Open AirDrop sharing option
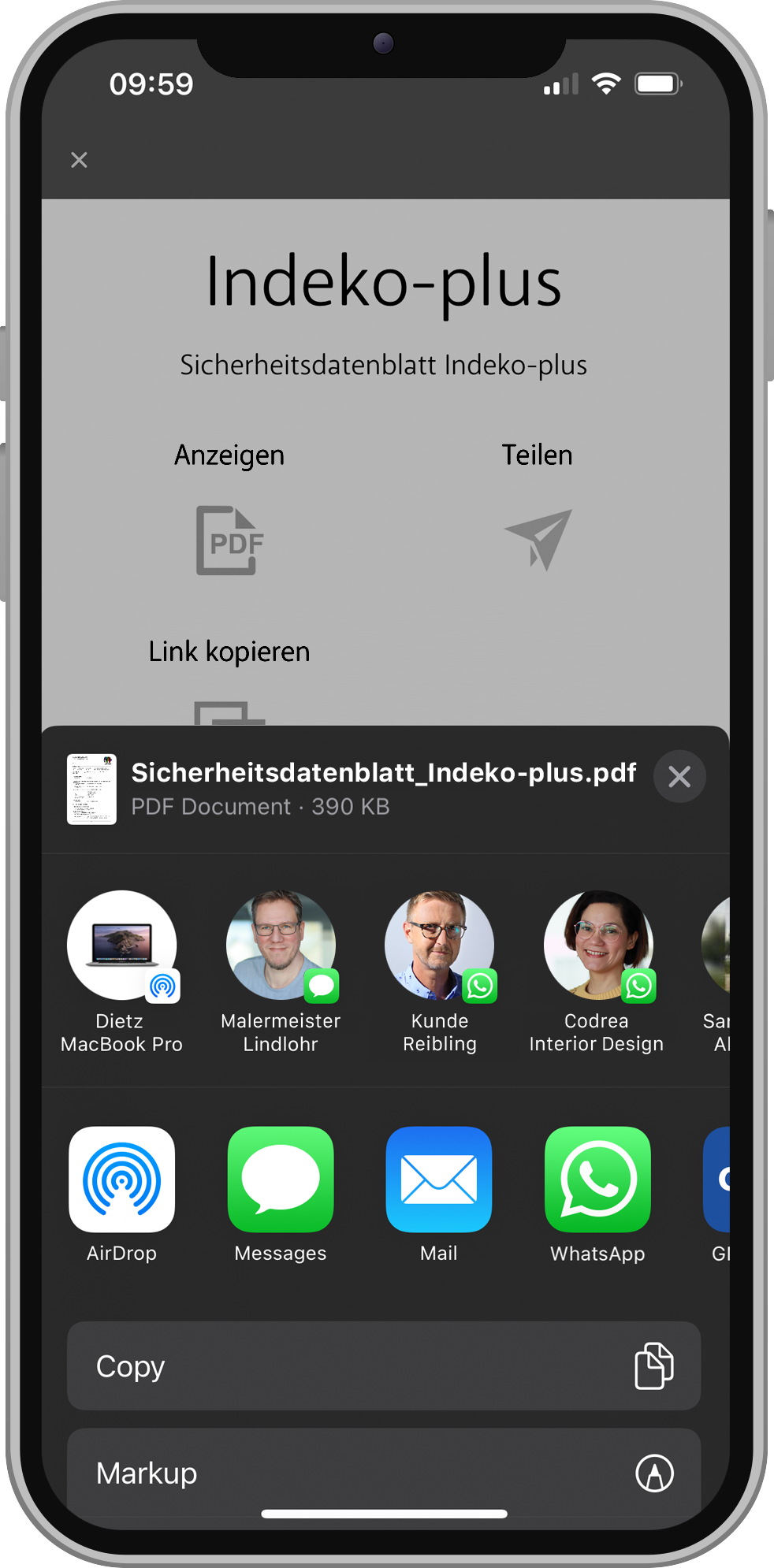Viewport: 774px width, 1568px height. coord(122,1180)
